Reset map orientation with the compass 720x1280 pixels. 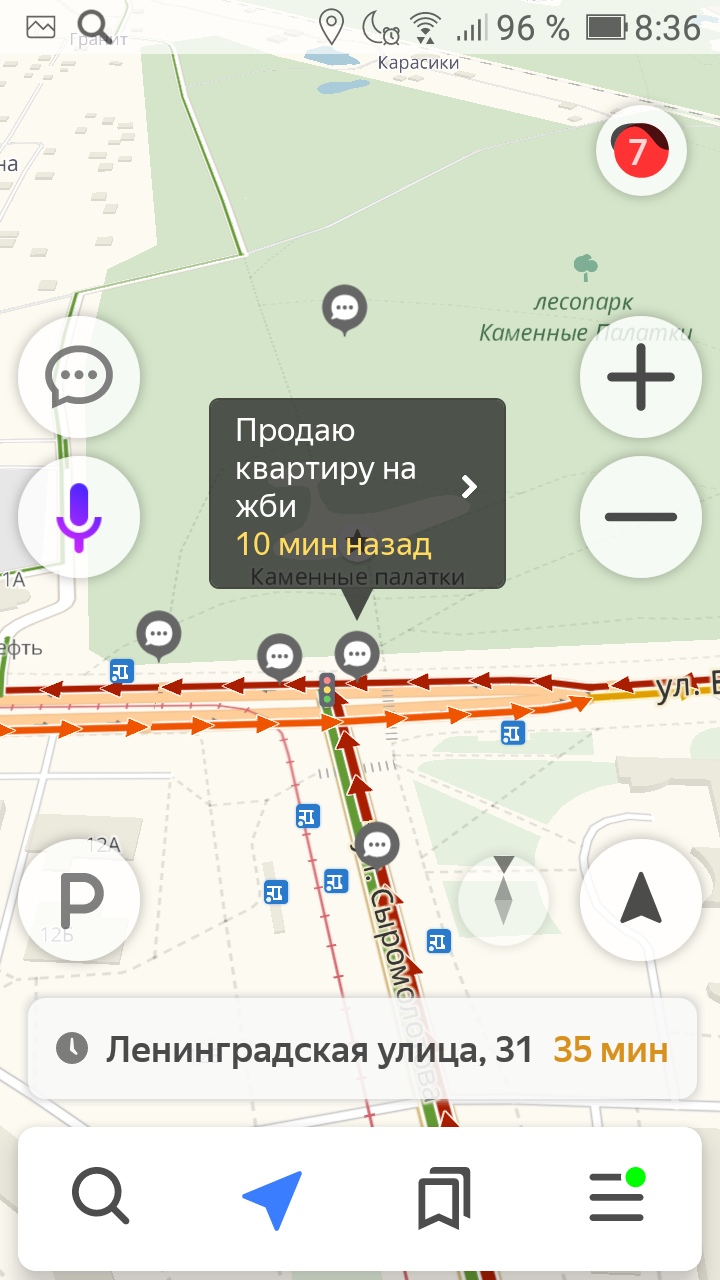(503, 890)
